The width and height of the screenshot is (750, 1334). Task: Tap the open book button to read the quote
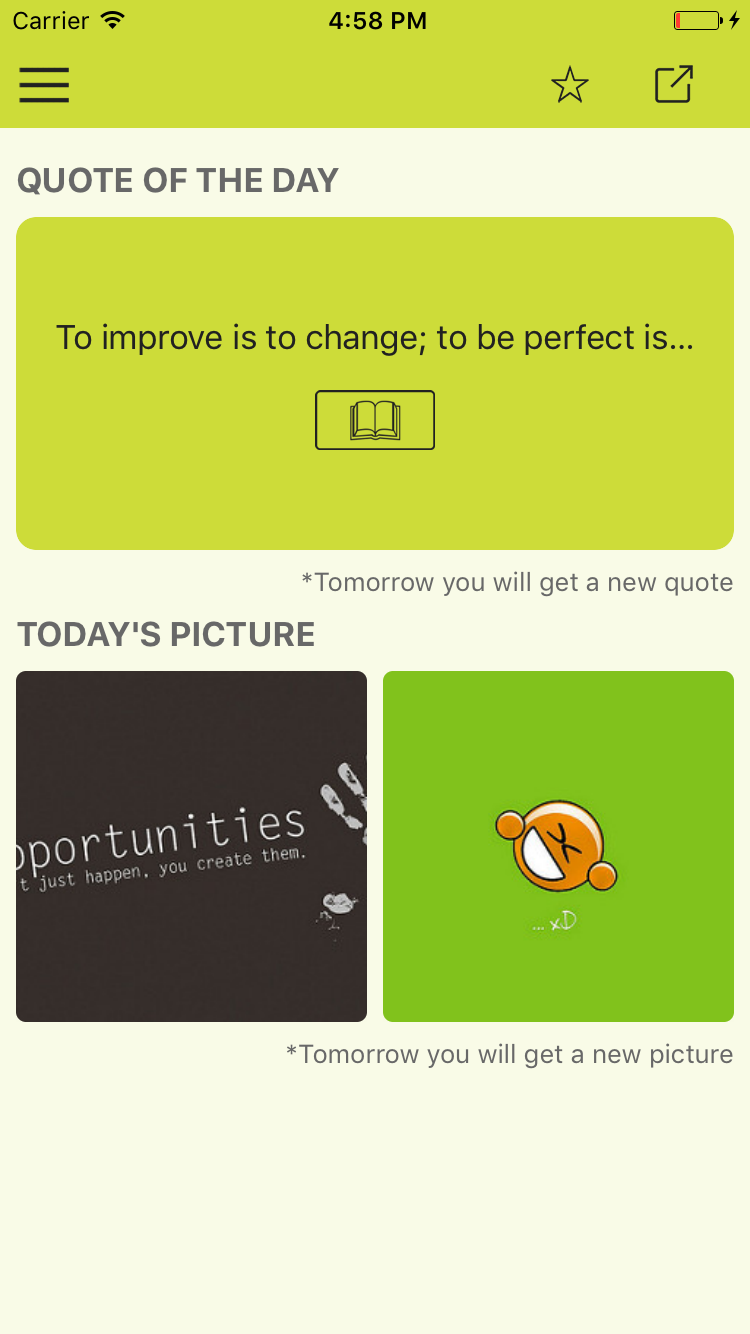[375, 420]
